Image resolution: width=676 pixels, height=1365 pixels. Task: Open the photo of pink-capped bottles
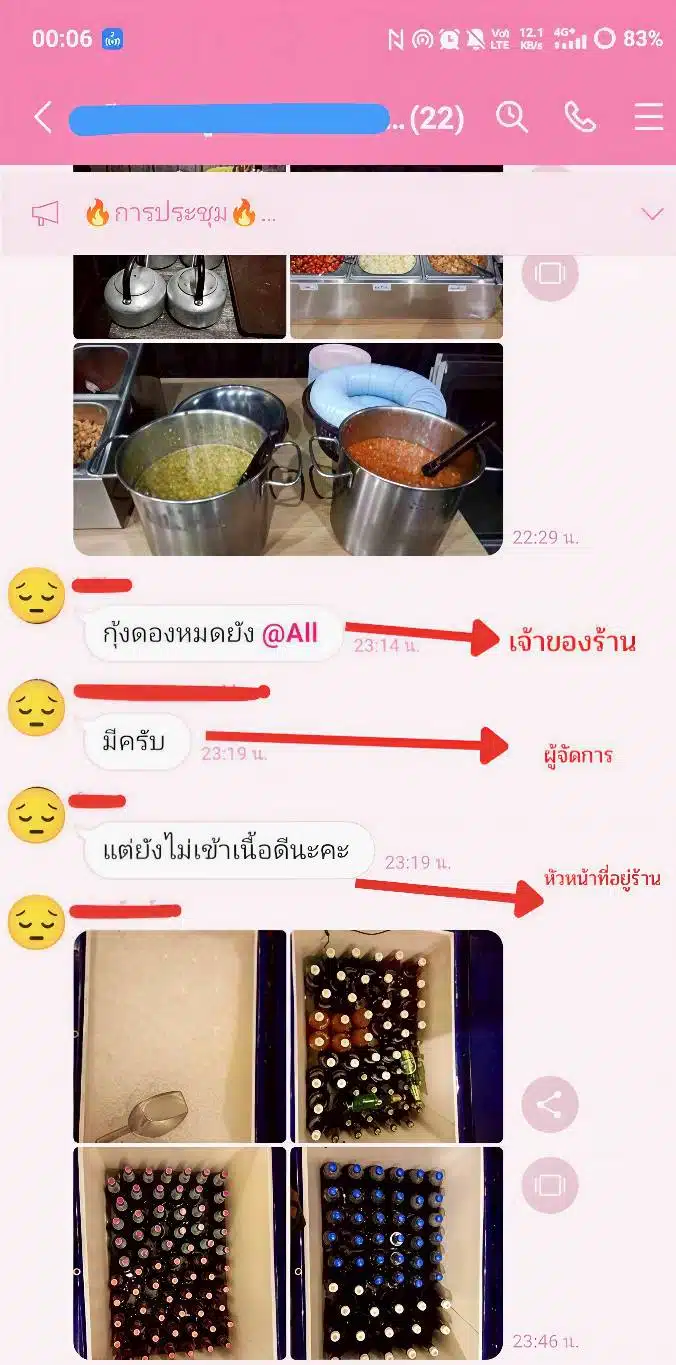[179, 1252]
